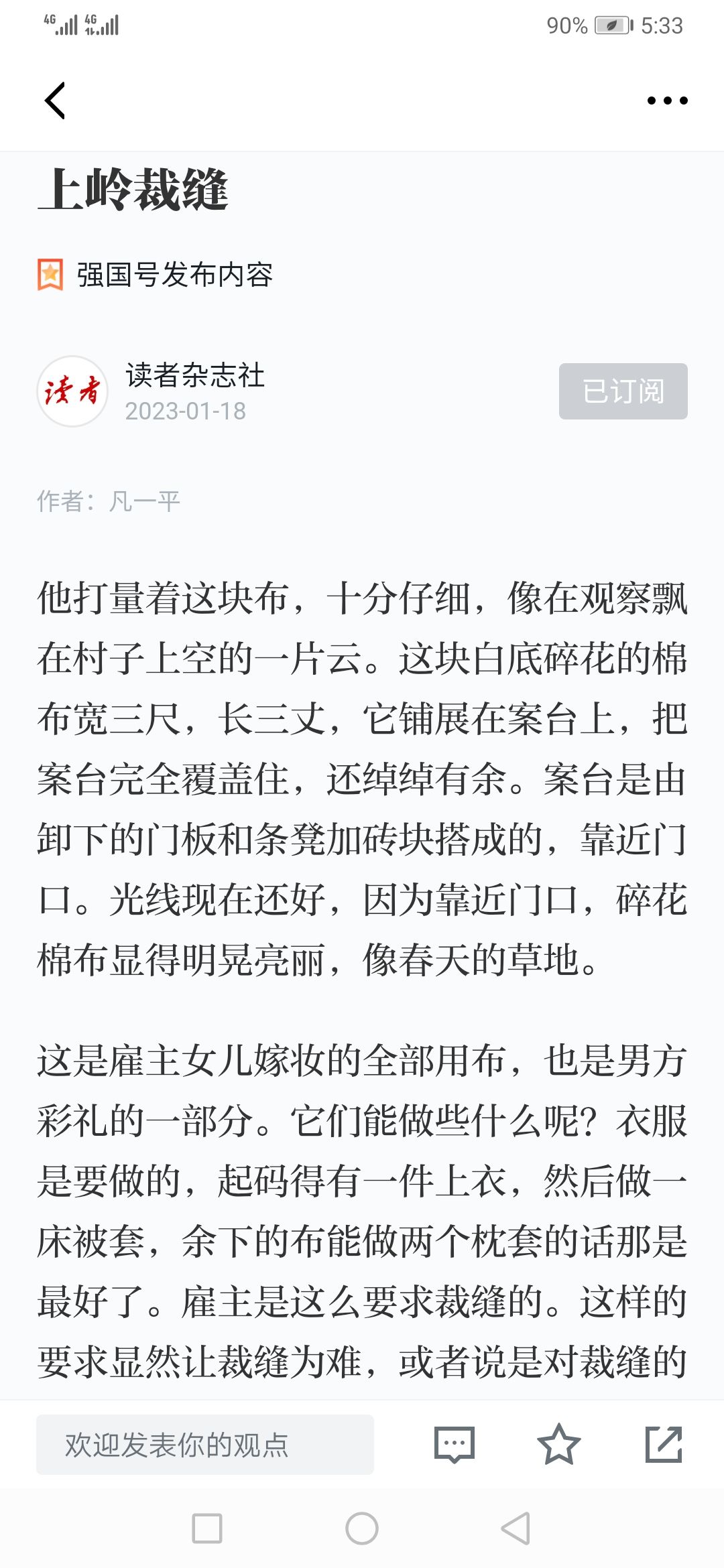
Task: Tap the 已订阅 subscribed button
Action: (623, 391)
